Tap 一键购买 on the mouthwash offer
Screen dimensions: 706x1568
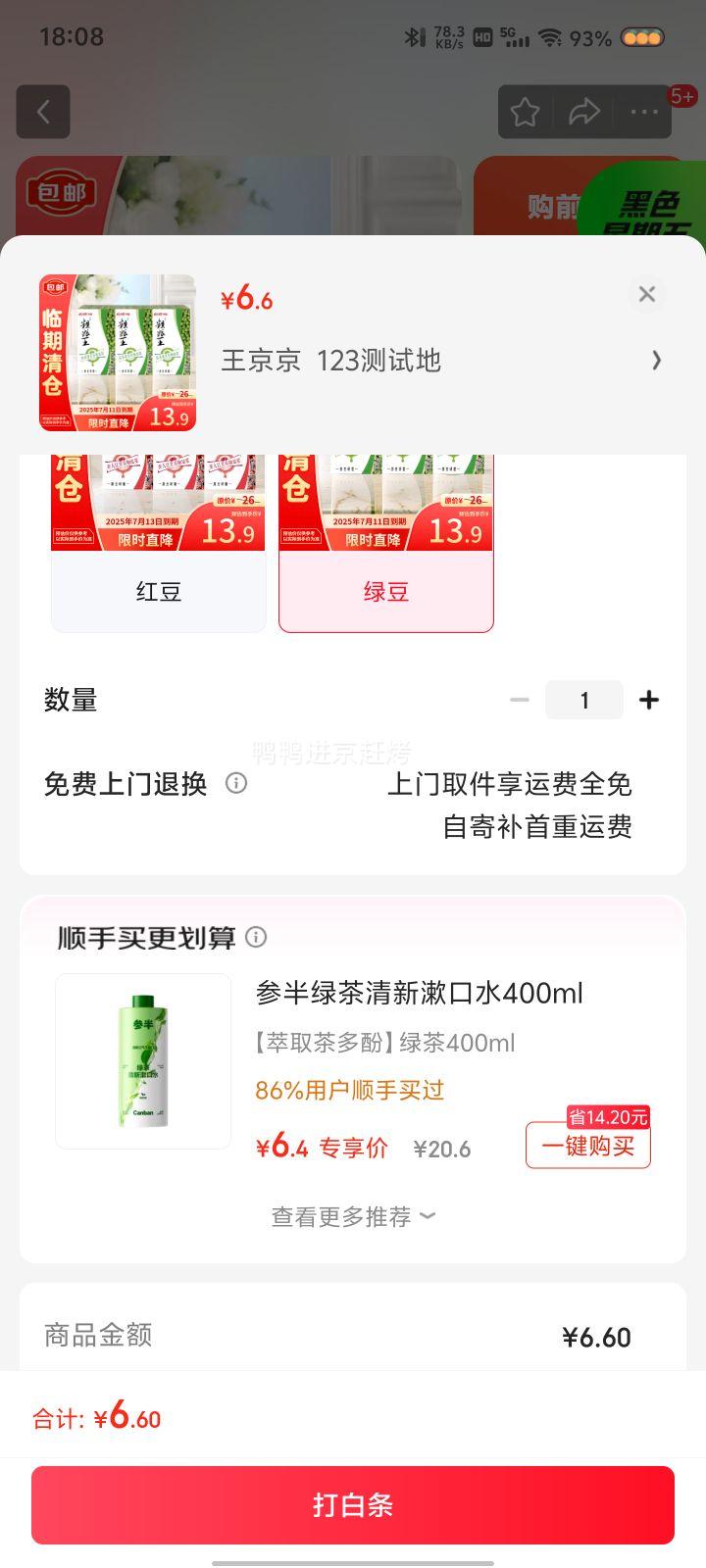point(587,1145)
